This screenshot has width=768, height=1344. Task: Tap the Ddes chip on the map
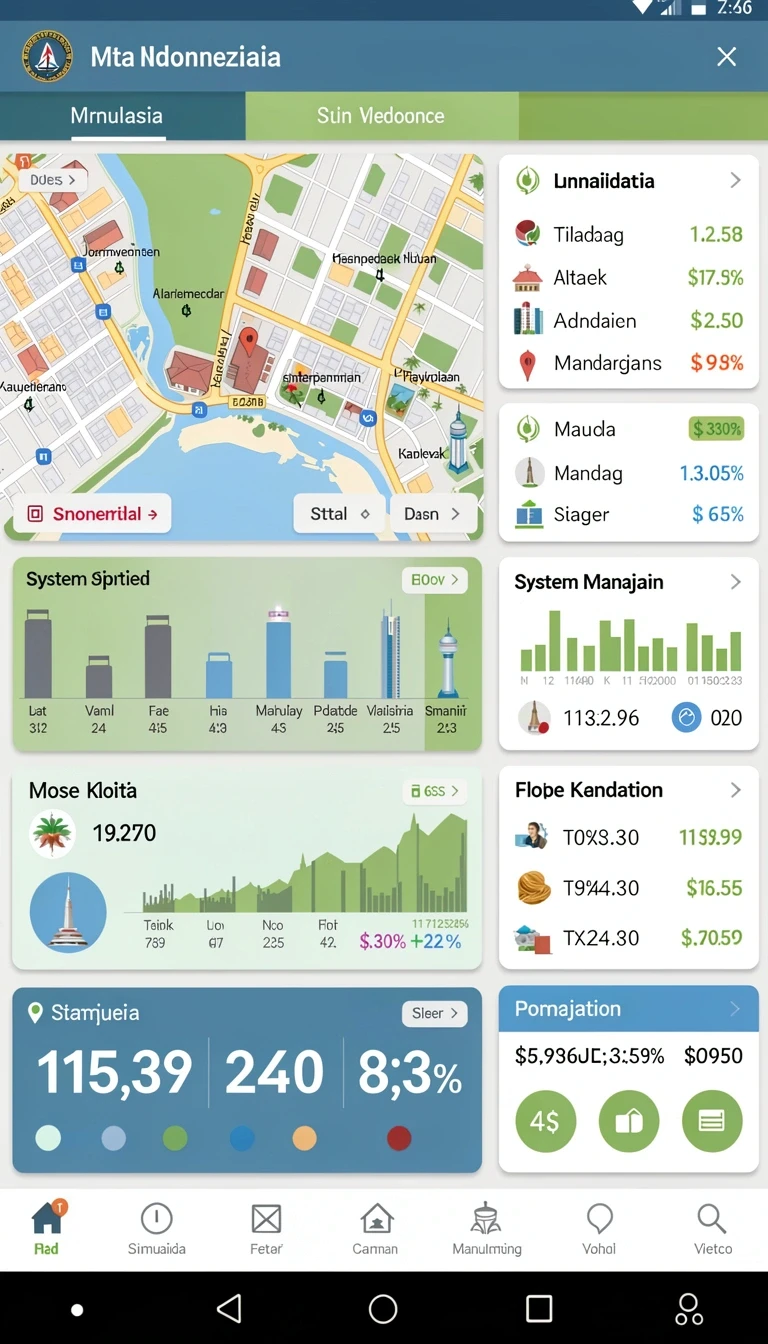pyautogui.click(x=52, y=180)
